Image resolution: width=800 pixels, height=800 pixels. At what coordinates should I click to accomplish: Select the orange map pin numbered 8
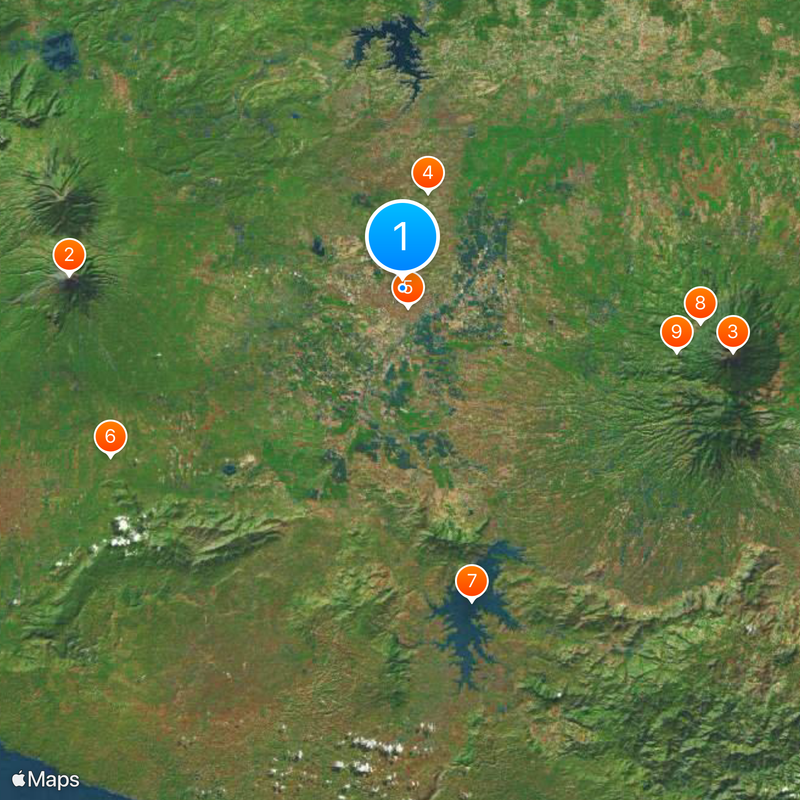[700, 302]
